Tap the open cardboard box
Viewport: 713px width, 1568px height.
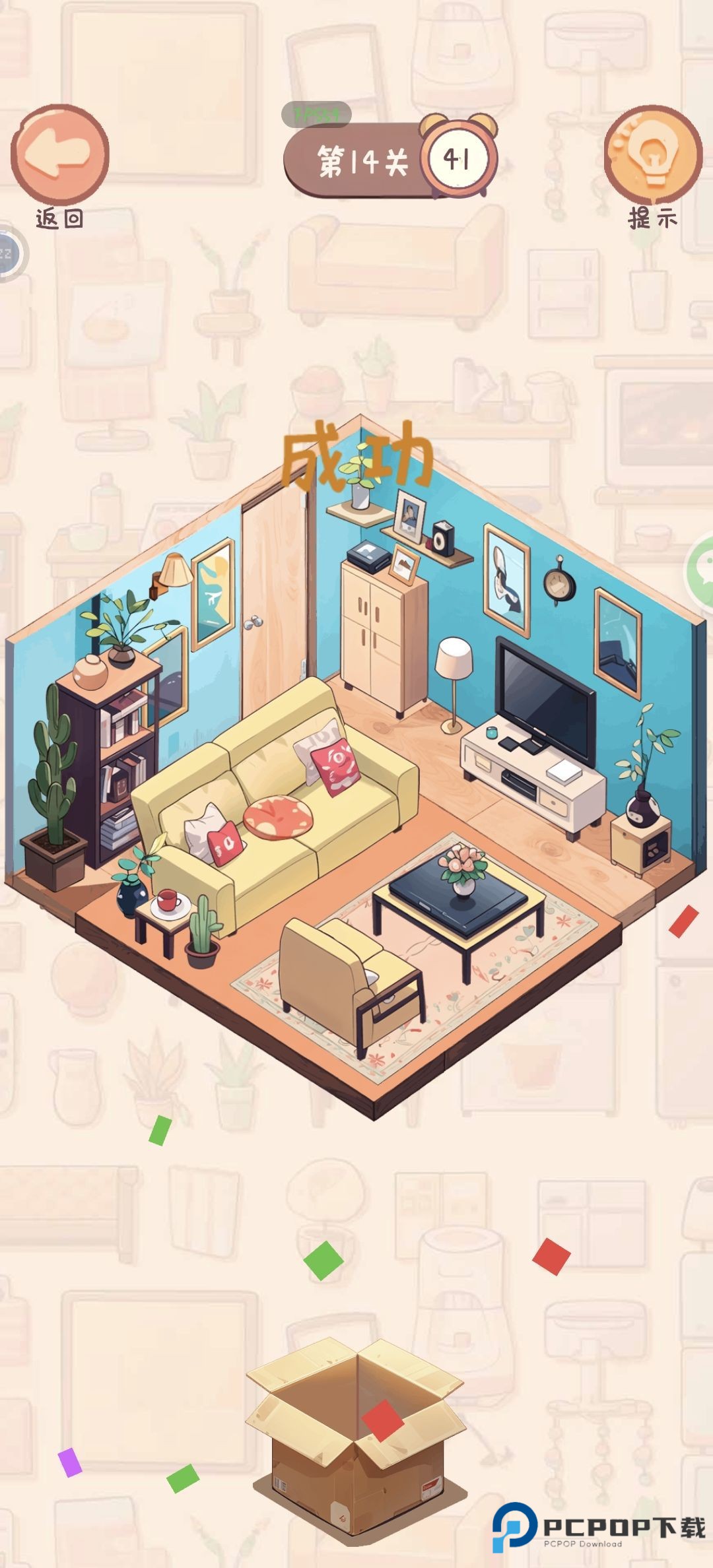357,1433
